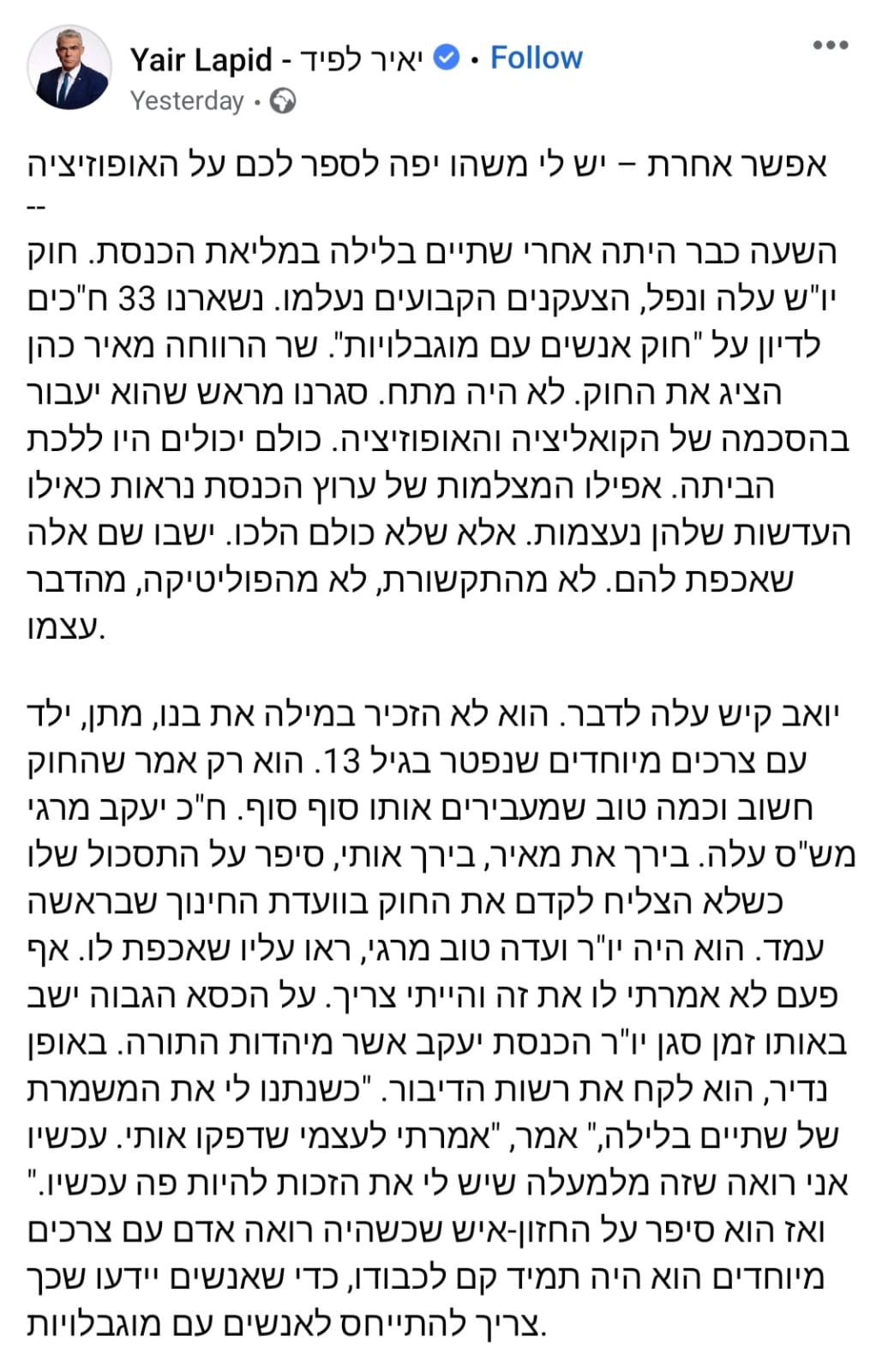Image resolution: width=888 pixels, height=1372 pixels.
Task: Follow Yair Lapid's page
Action: click(536, 58)
